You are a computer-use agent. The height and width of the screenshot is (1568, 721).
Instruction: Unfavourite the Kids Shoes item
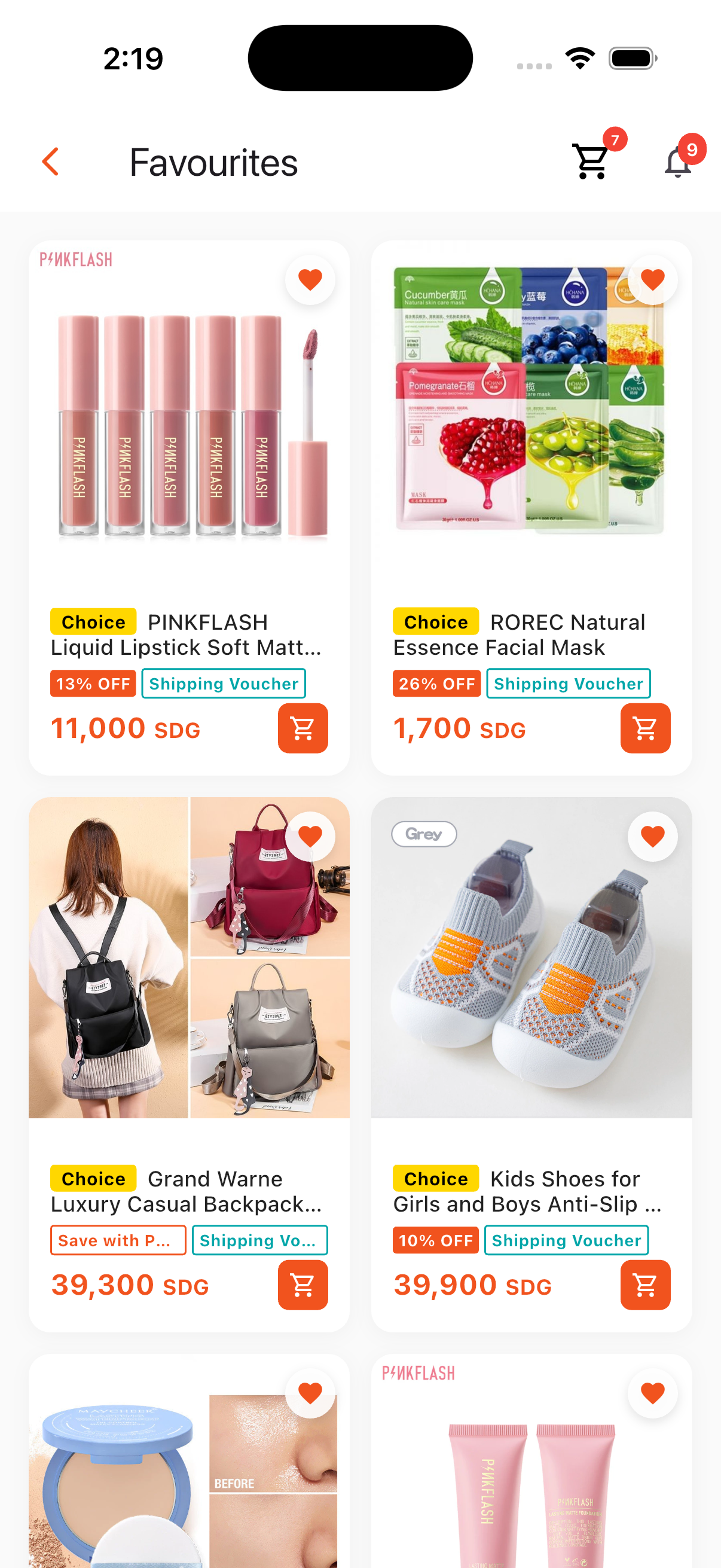click(652, 837)
